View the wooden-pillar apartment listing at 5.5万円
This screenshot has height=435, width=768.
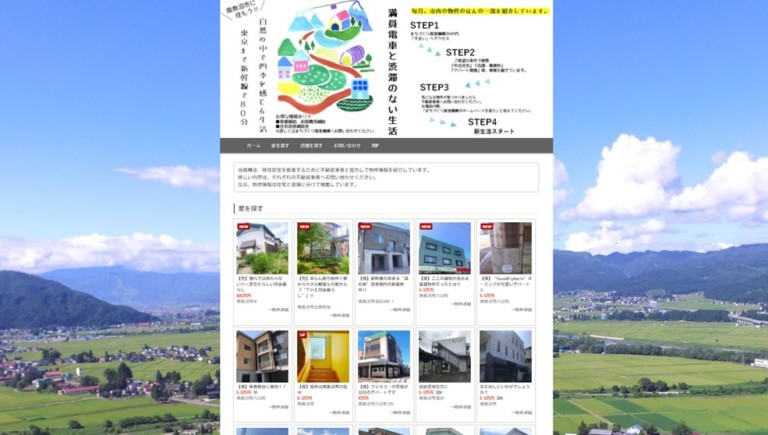505,249
